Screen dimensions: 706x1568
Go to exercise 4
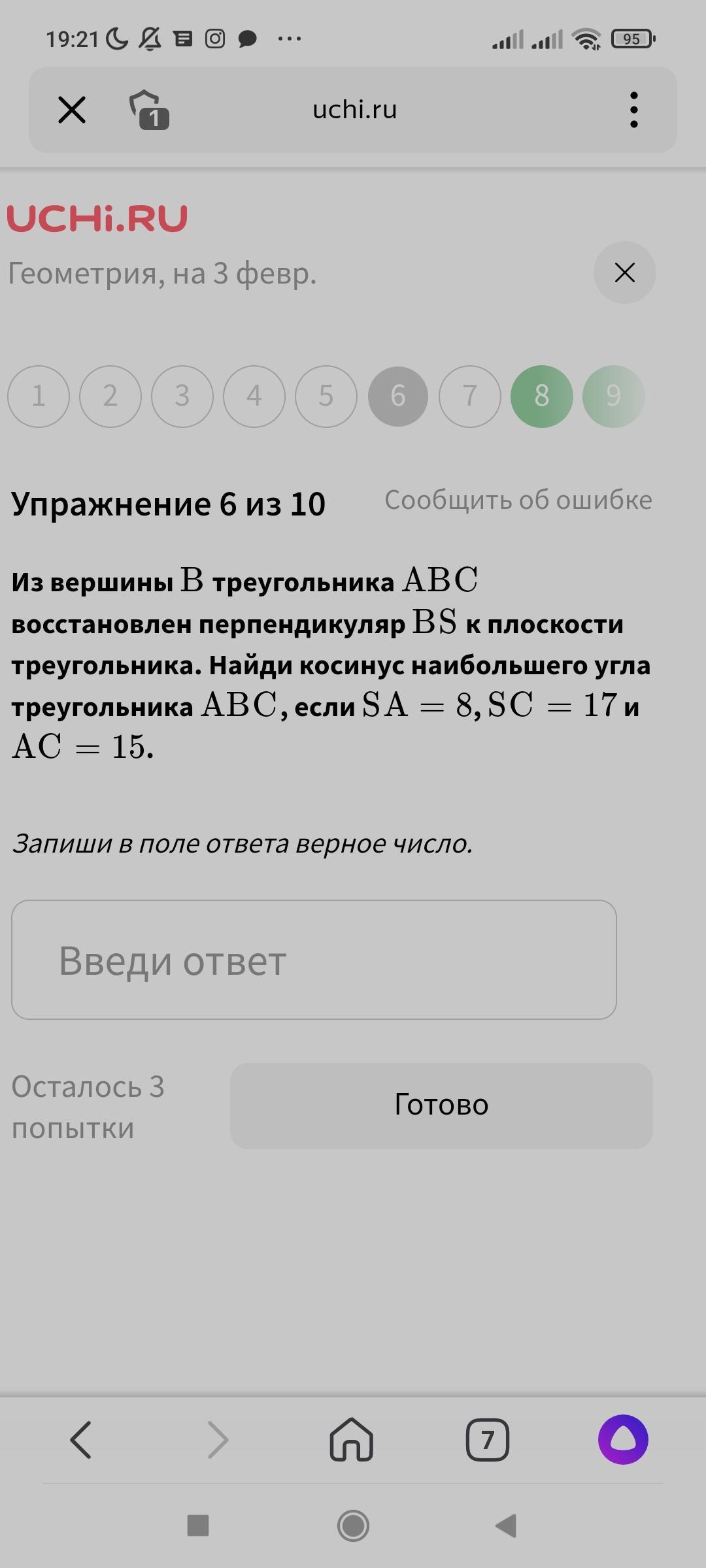pos(254,396)
